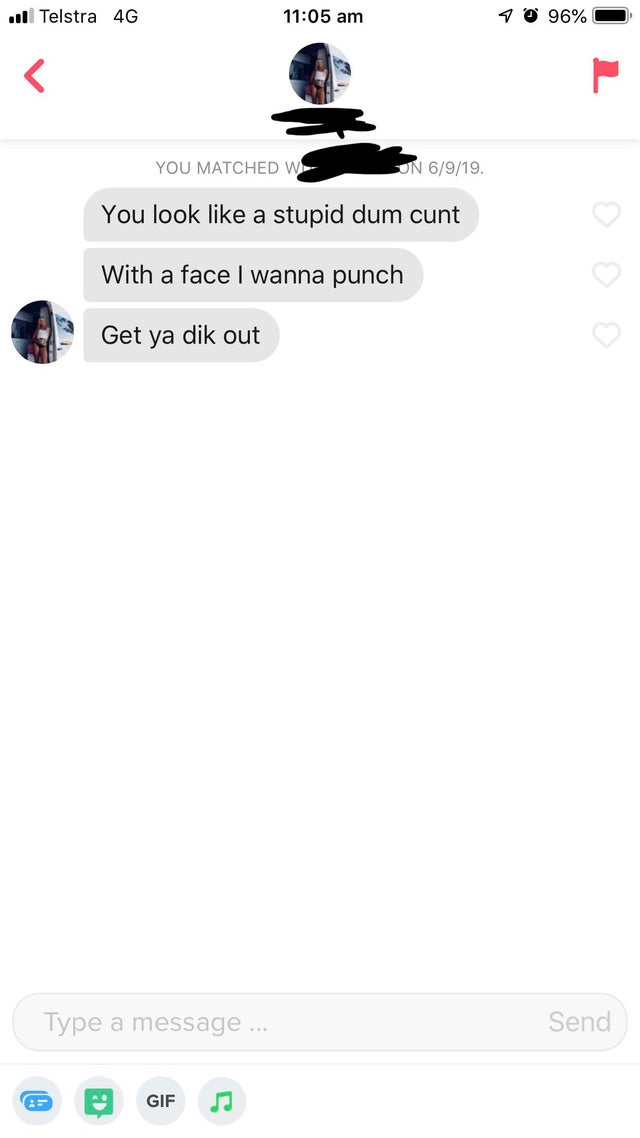Like the 'With a face I wanna punch' message
This screenshot has width=640, height=1138.
pyautogui.click(x=606, y=275)
